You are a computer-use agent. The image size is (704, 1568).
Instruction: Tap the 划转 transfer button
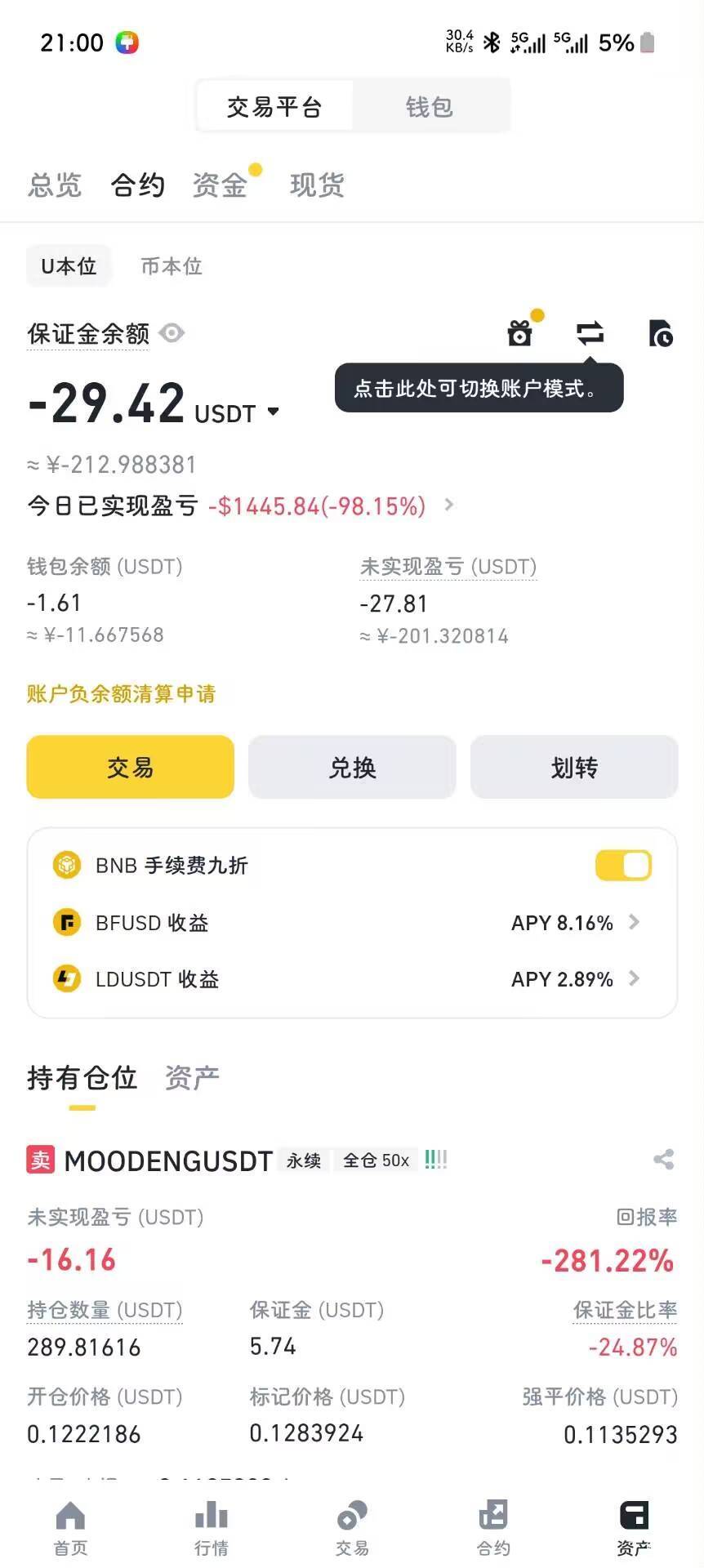click(574, 767)
